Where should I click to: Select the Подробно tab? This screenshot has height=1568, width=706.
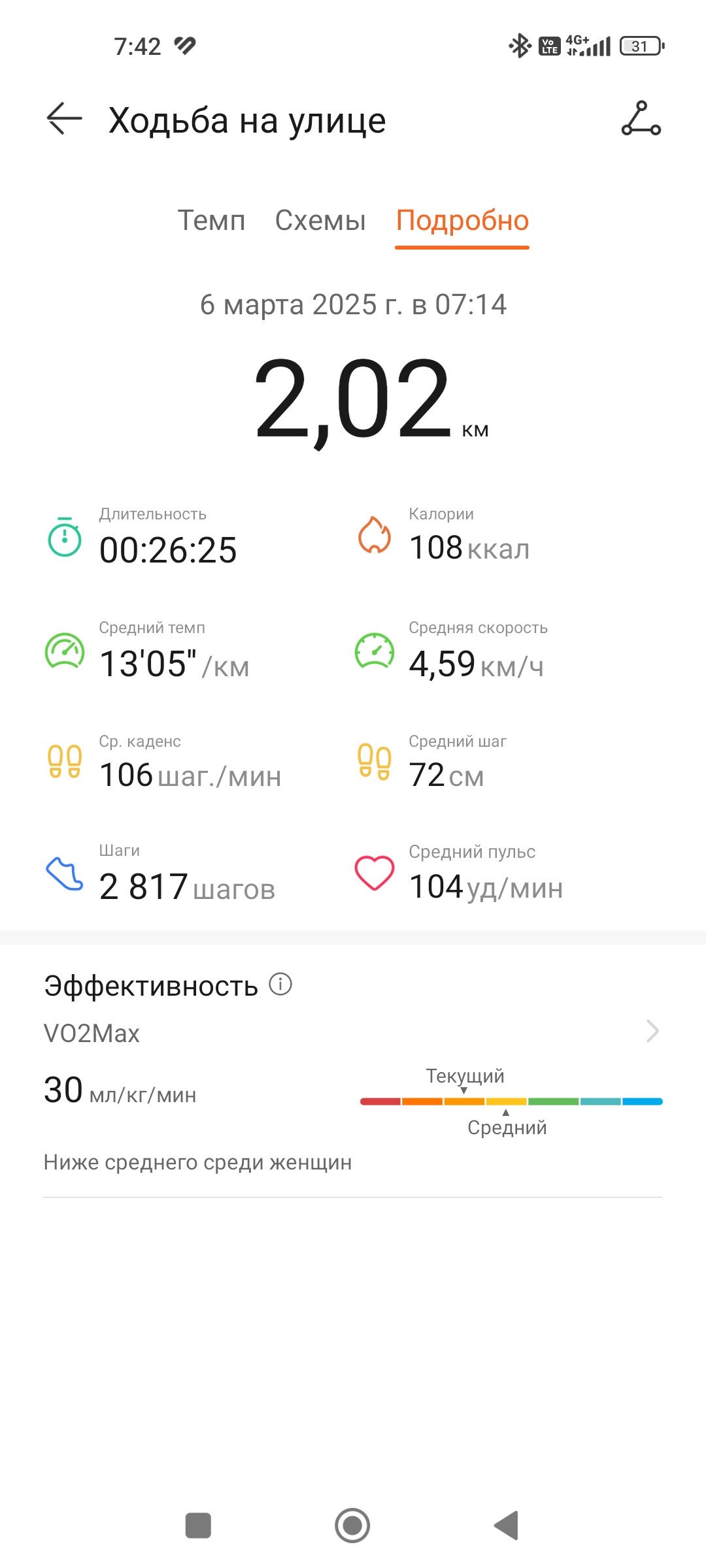coord(462,221)
